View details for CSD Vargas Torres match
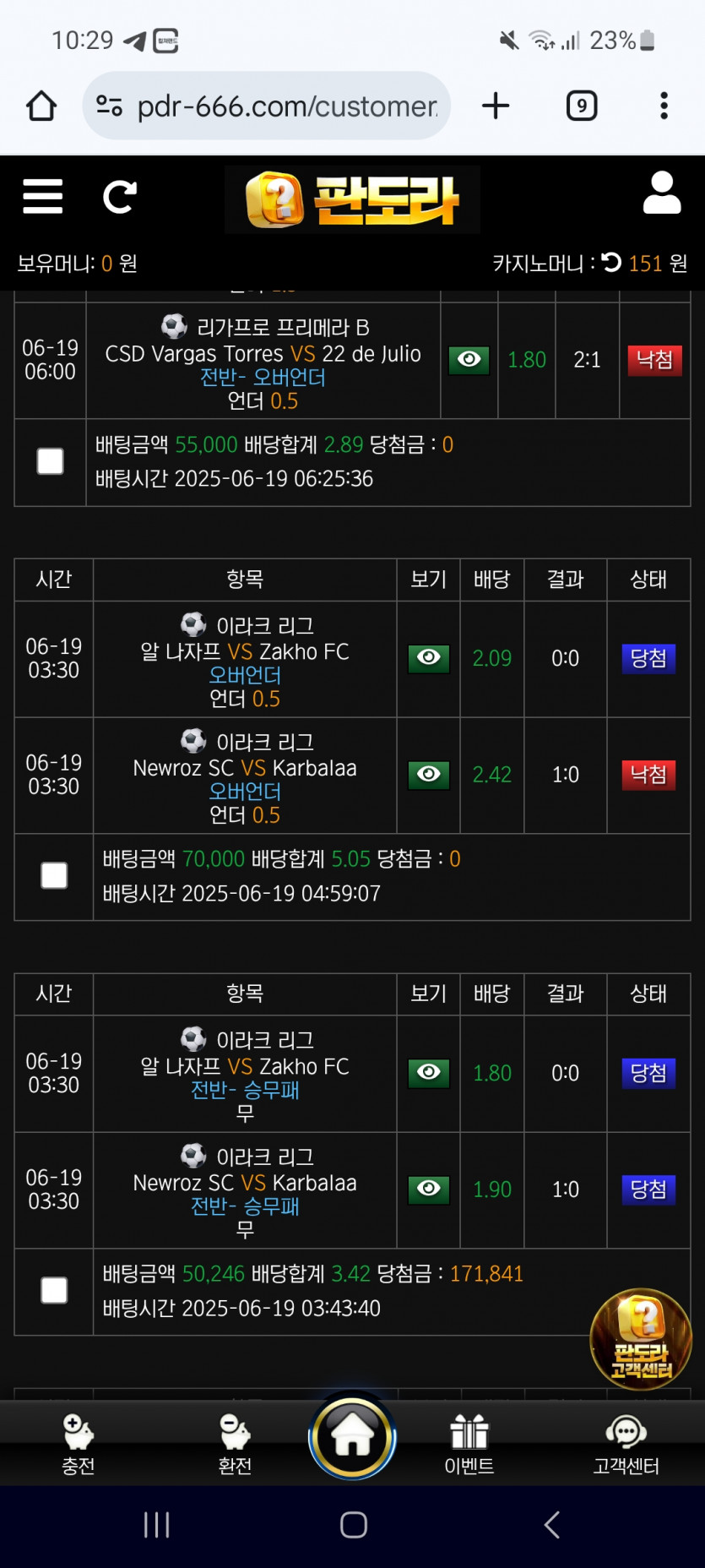The height and width of the screenshot is (1568, 705). click(x=469, y=360)
